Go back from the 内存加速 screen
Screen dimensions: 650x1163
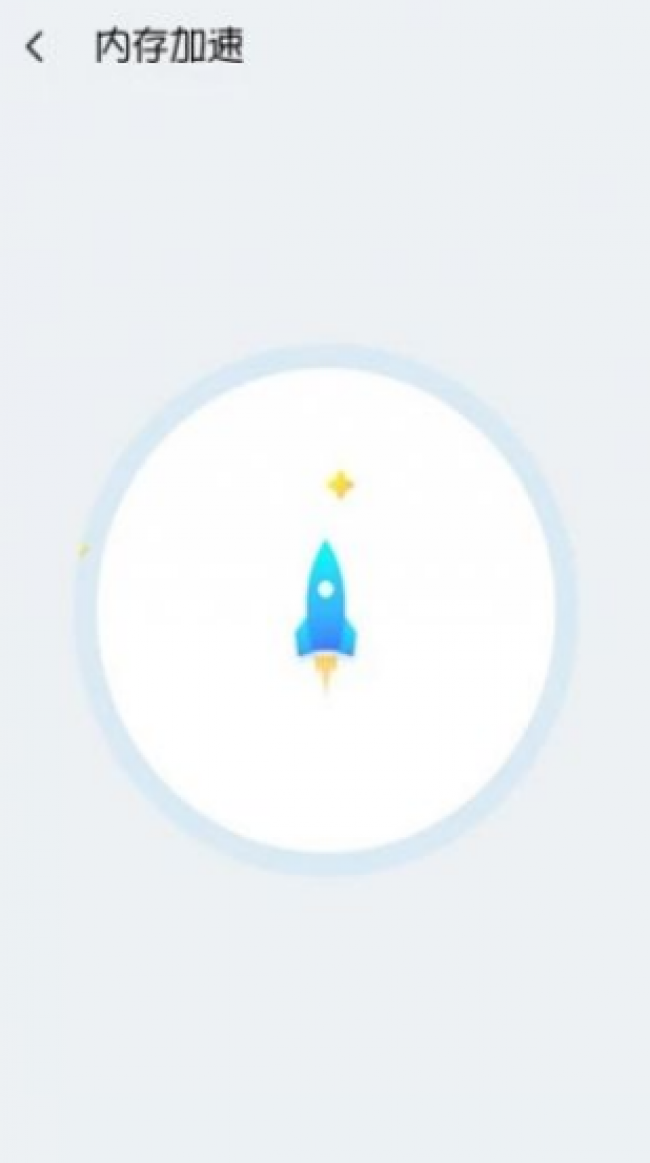(35, 47)
